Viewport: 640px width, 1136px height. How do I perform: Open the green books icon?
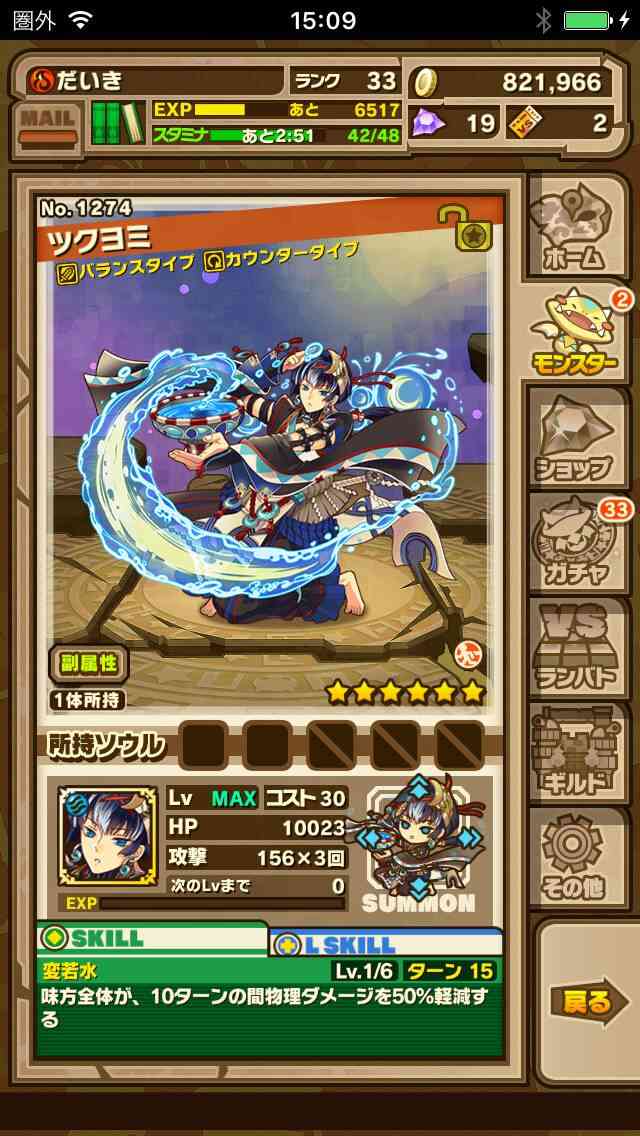116,124
